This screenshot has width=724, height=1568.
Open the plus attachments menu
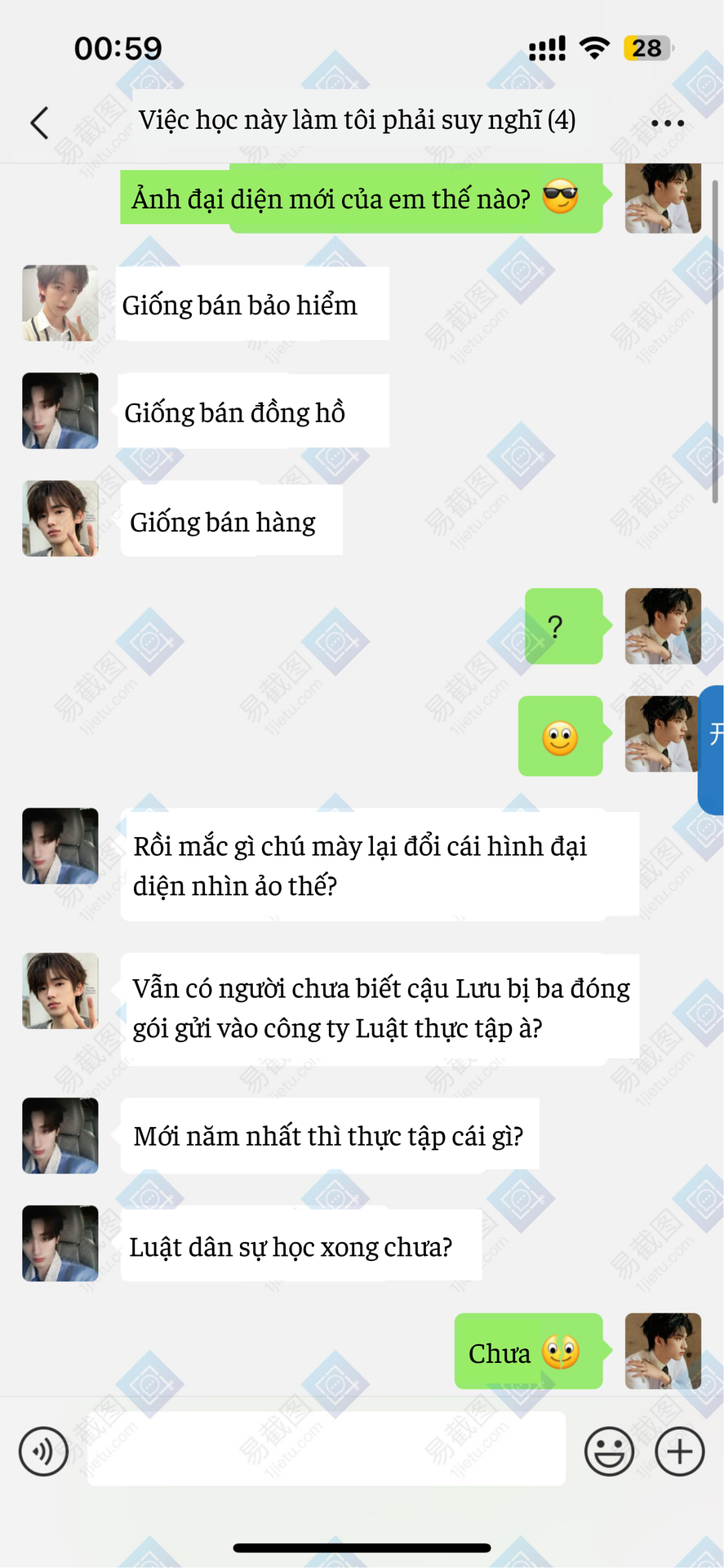coord(679,1451)
